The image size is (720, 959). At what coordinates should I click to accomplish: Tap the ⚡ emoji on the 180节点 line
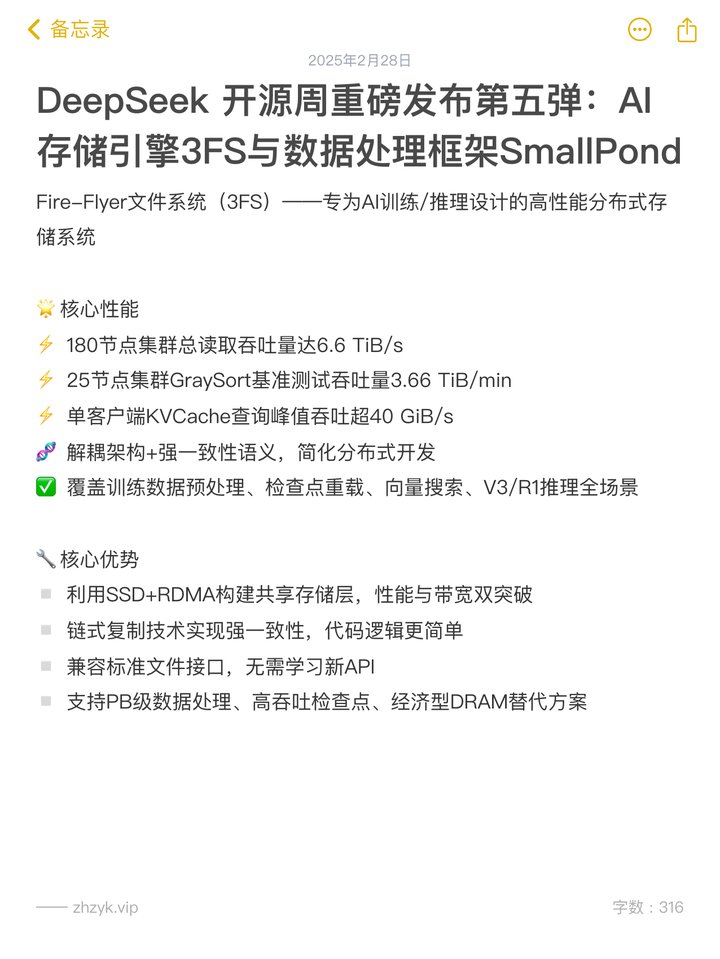(x=44, y=344)
